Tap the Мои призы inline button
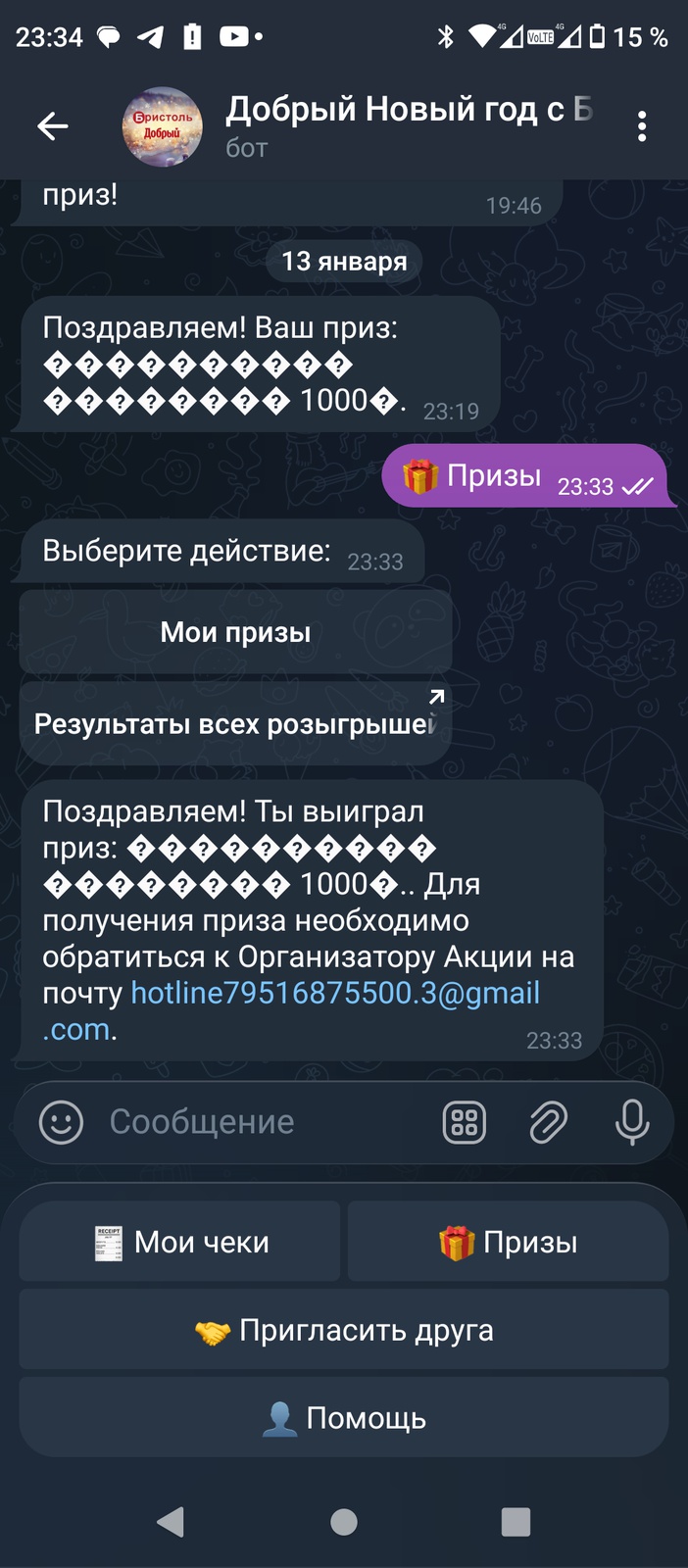This screenshot has height=1568, width=688. [235, 632]
